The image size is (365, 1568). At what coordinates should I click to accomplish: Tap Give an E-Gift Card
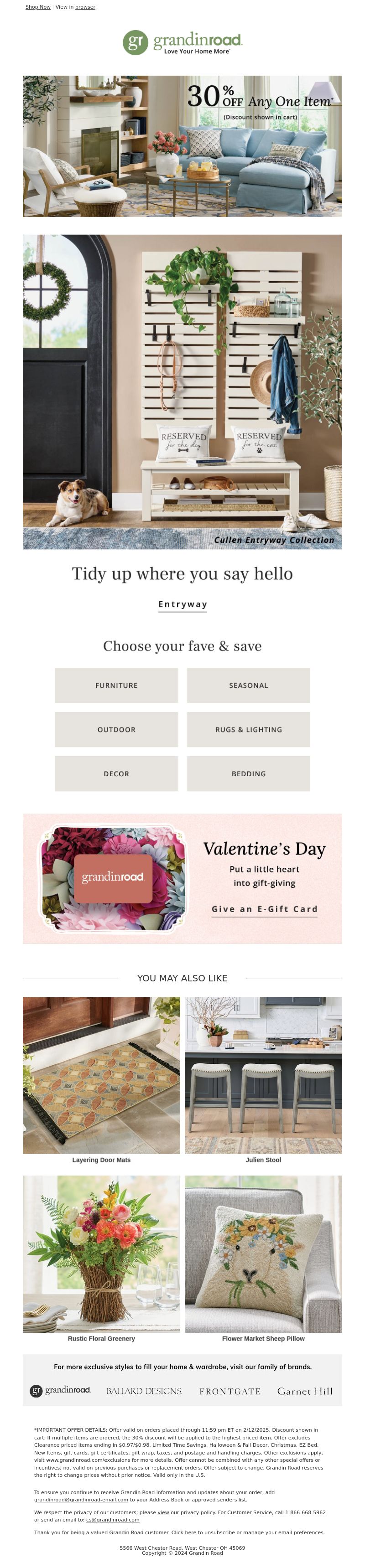[x=265, y=909]
